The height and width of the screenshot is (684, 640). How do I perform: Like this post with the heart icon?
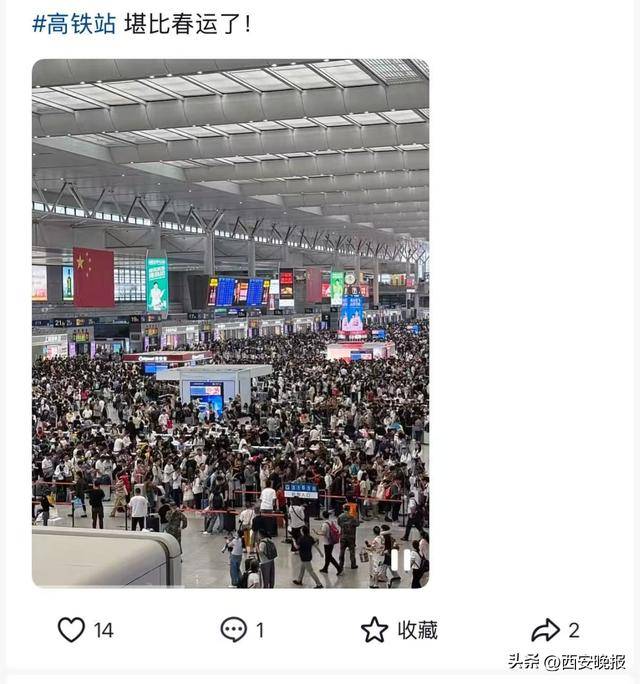pyautogui.click(x=71, y=629)
